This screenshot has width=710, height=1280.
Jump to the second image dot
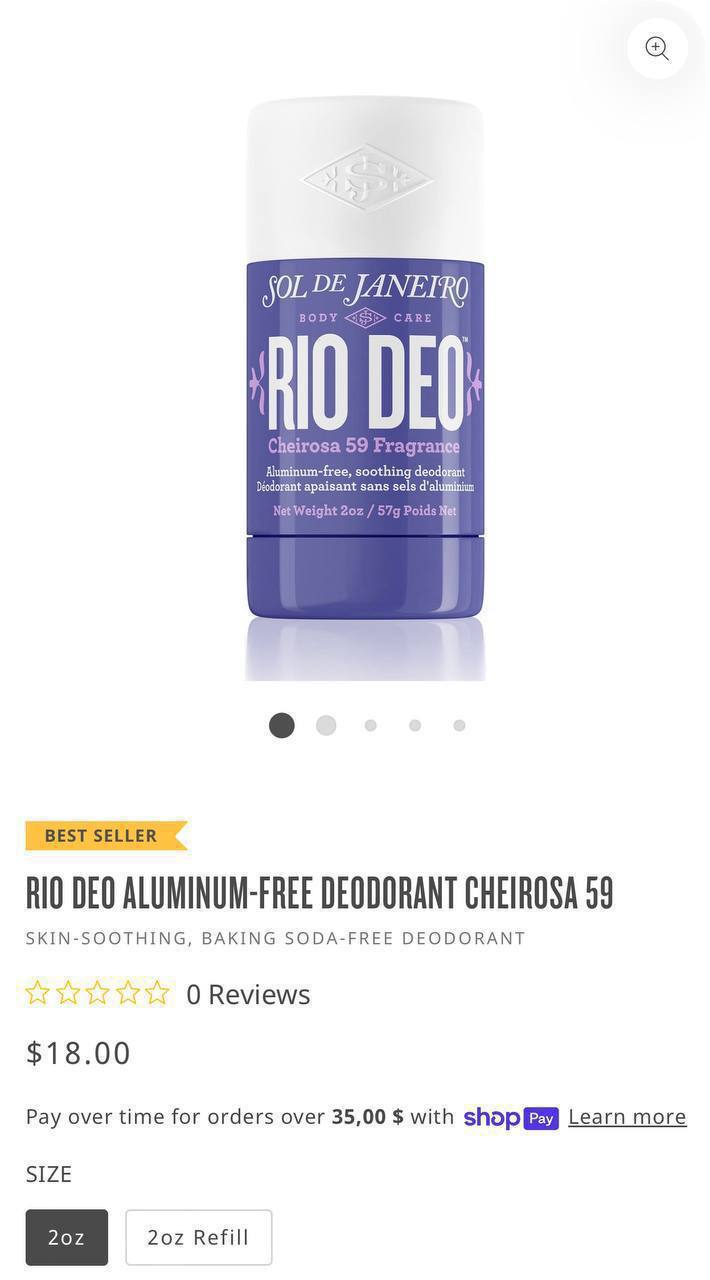pyautogui.click(x=326, y=725)
